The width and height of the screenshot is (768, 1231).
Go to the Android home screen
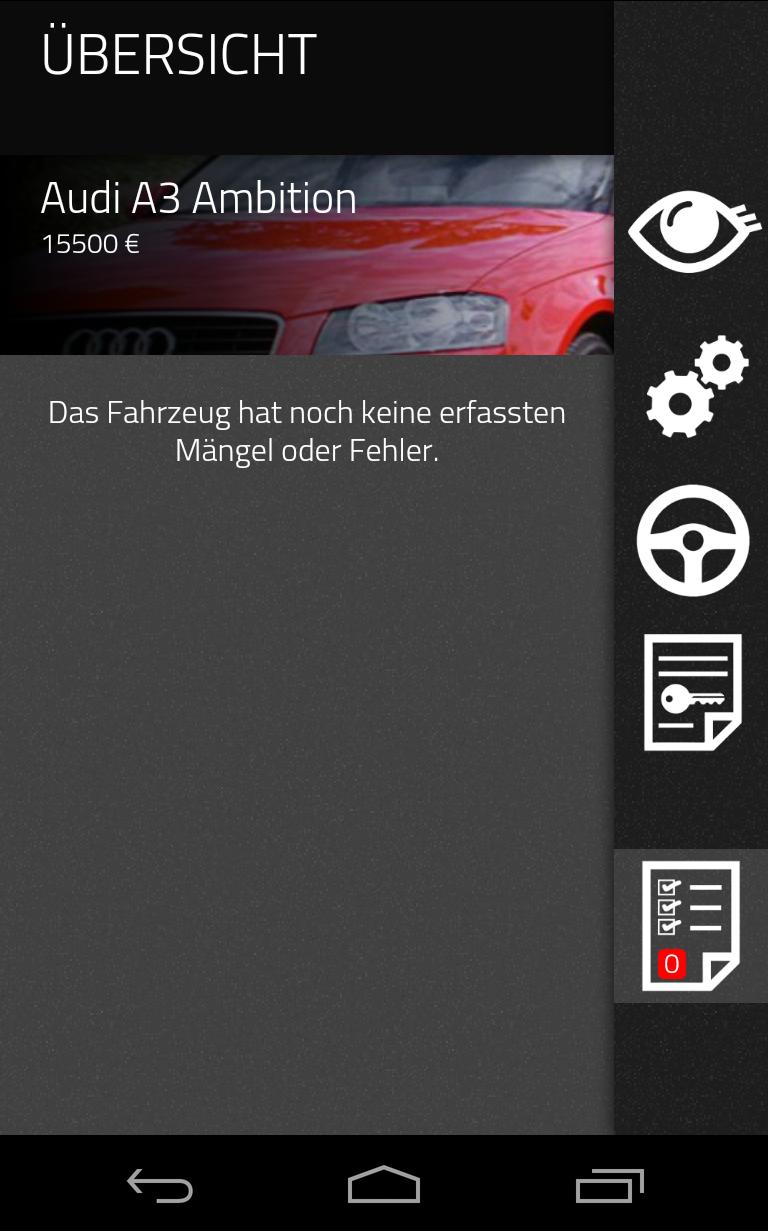click(383, 1186)
